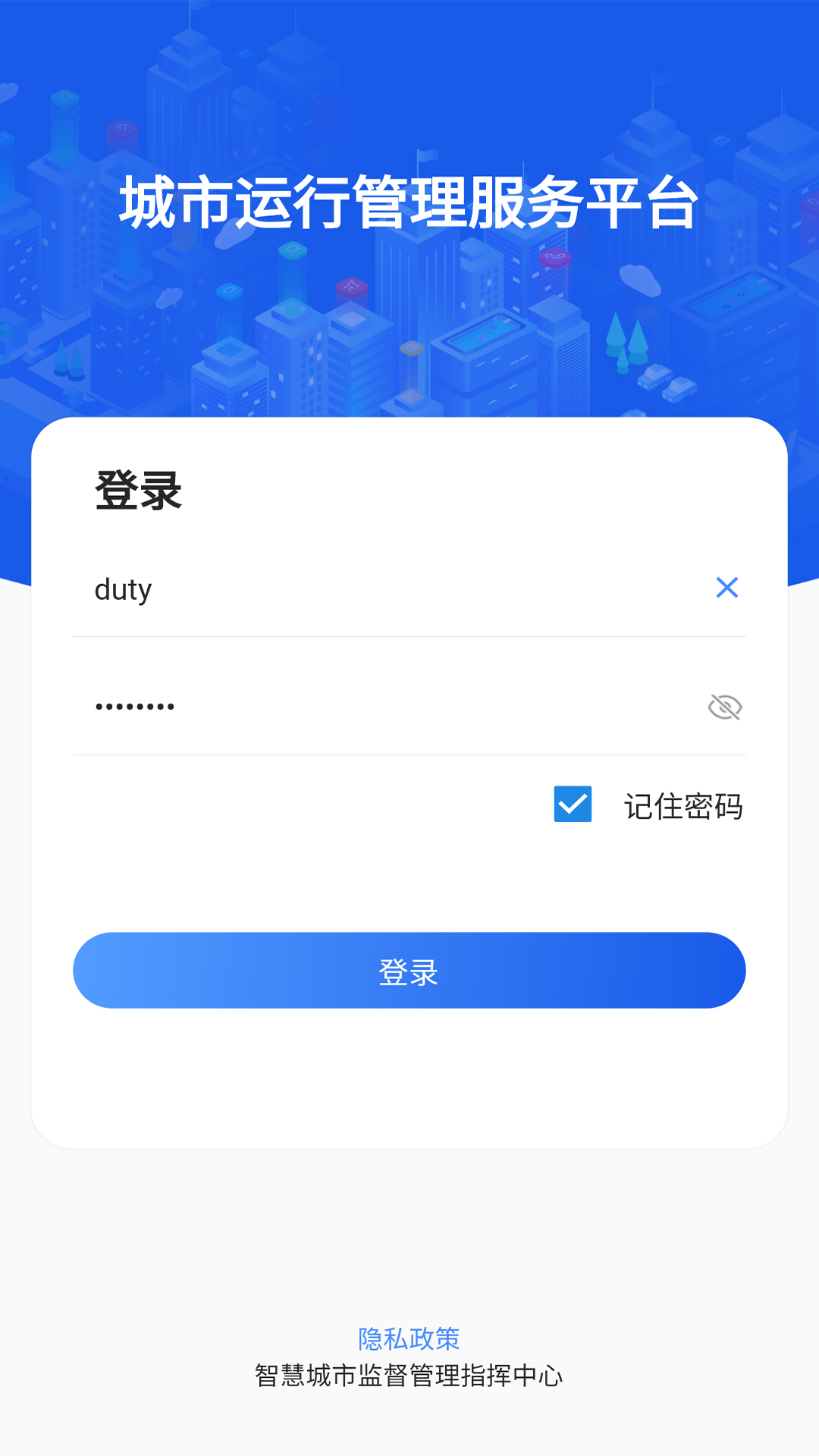819x1456 pixels.
Task: Focus the masked password field
Action: point(379,707)
